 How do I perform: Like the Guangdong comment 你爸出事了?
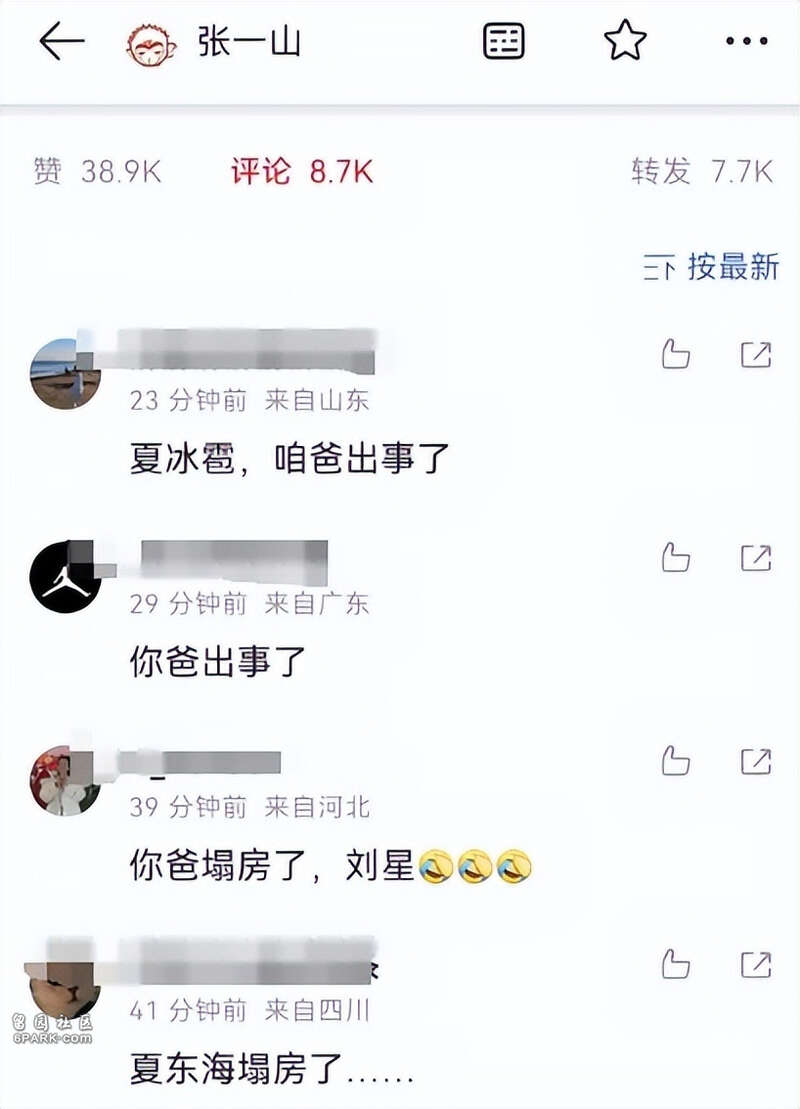click(x=676, y=557)
